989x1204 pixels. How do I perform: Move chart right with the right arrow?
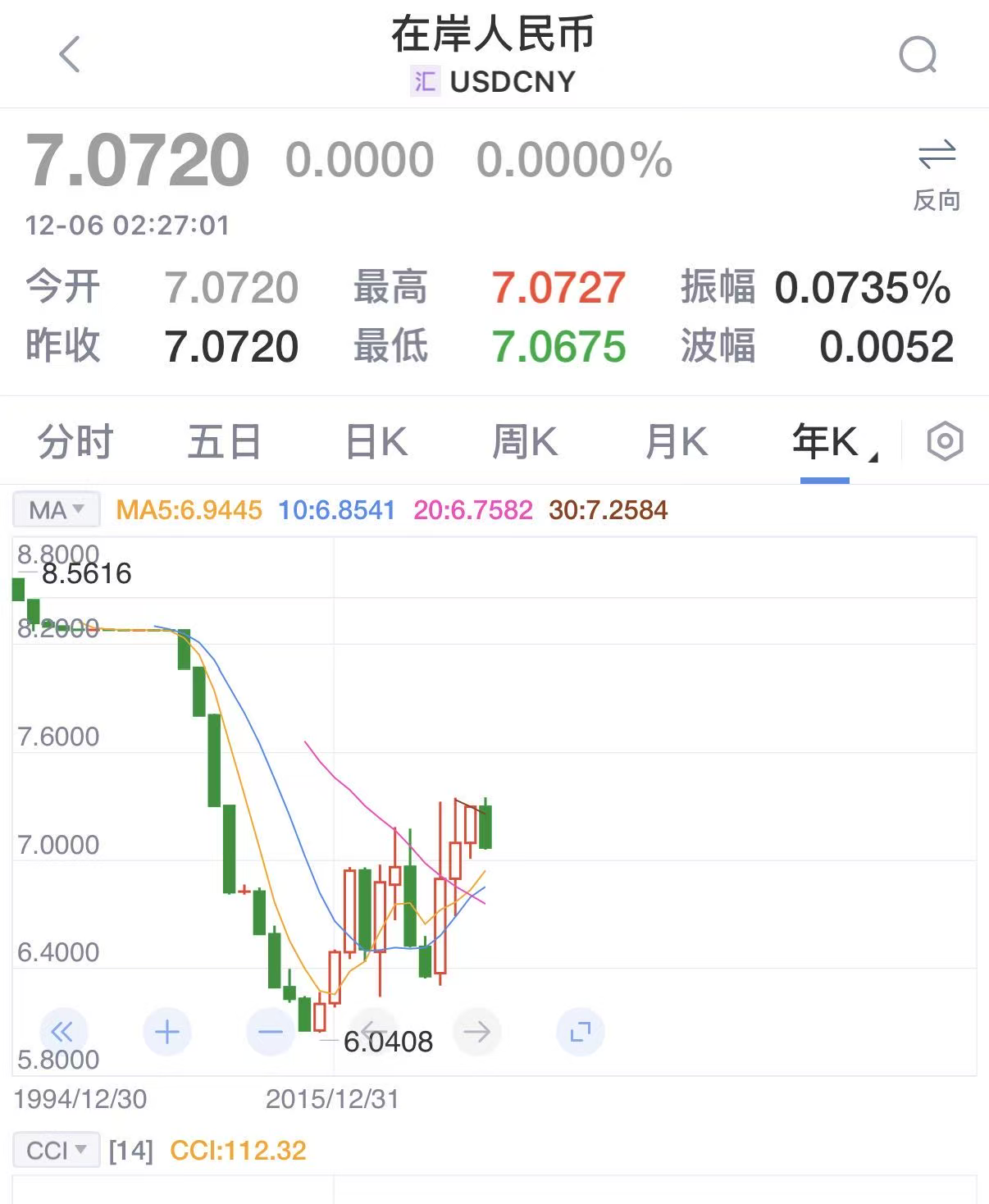(476, 1032)
